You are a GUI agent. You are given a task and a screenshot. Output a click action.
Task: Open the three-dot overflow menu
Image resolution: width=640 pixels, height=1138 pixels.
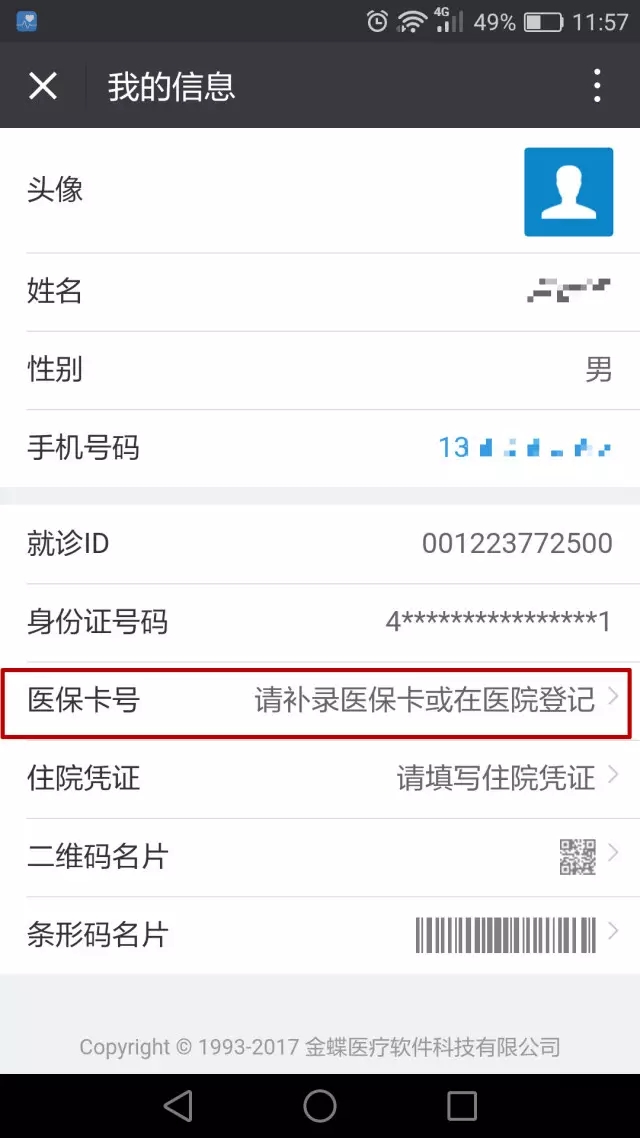click(596, 86)
